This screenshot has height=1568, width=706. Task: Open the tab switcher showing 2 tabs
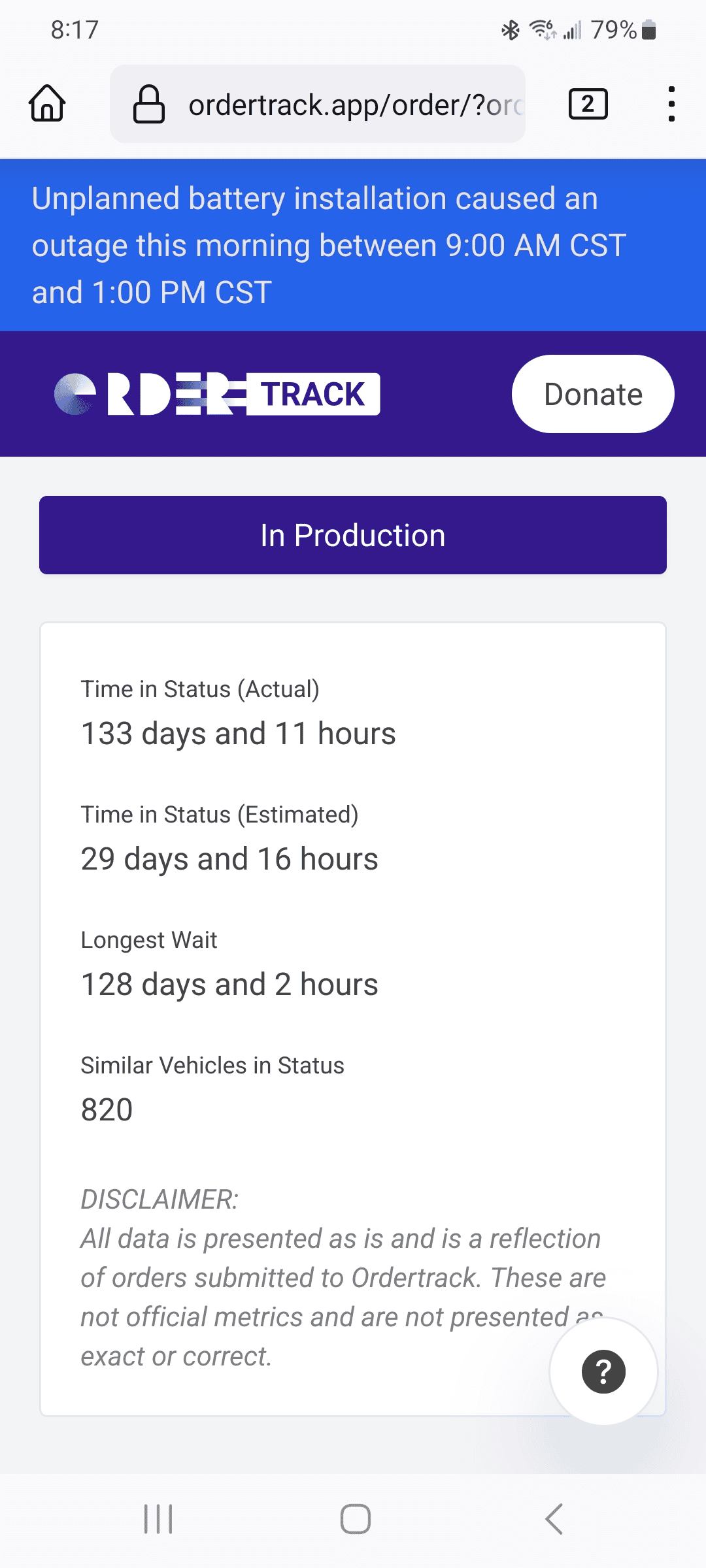point(587,103)
